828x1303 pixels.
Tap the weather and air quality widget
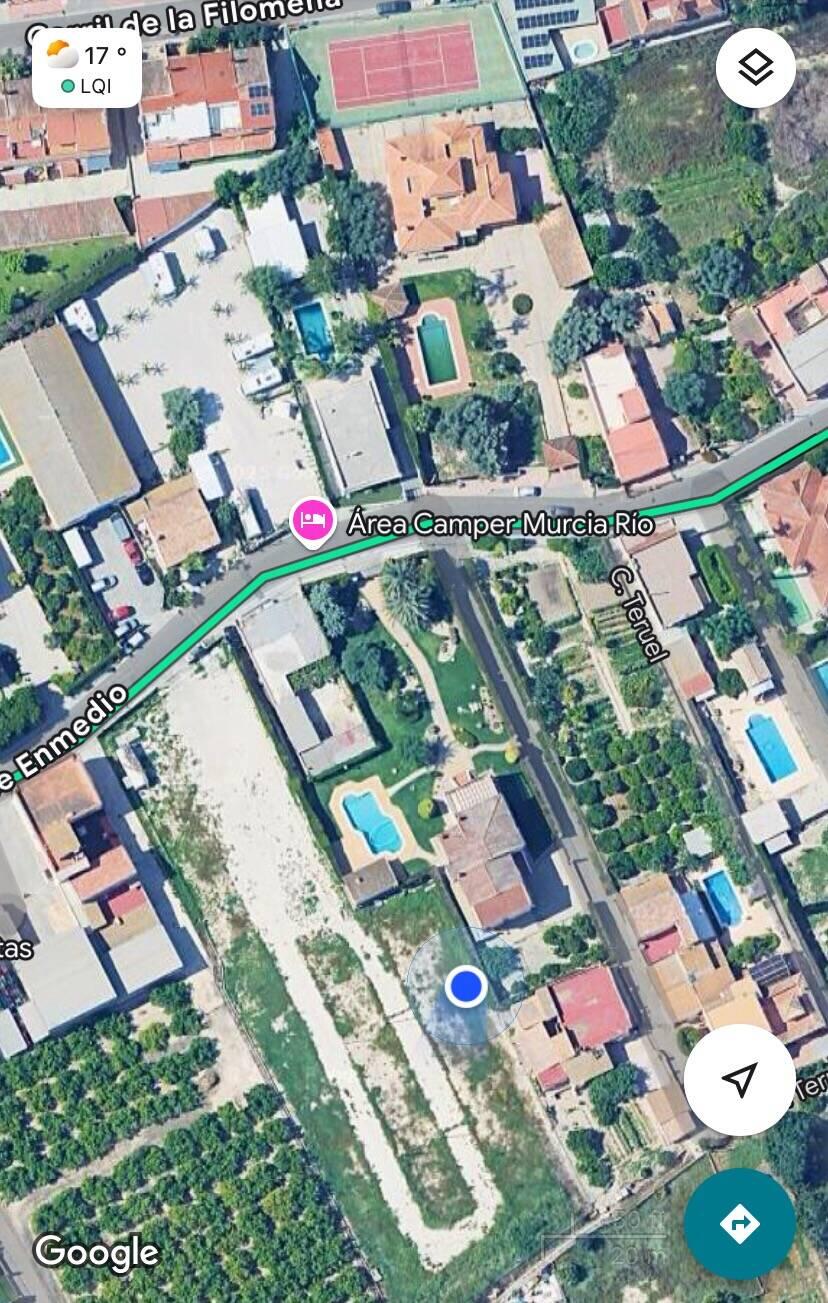pos(86,68)
